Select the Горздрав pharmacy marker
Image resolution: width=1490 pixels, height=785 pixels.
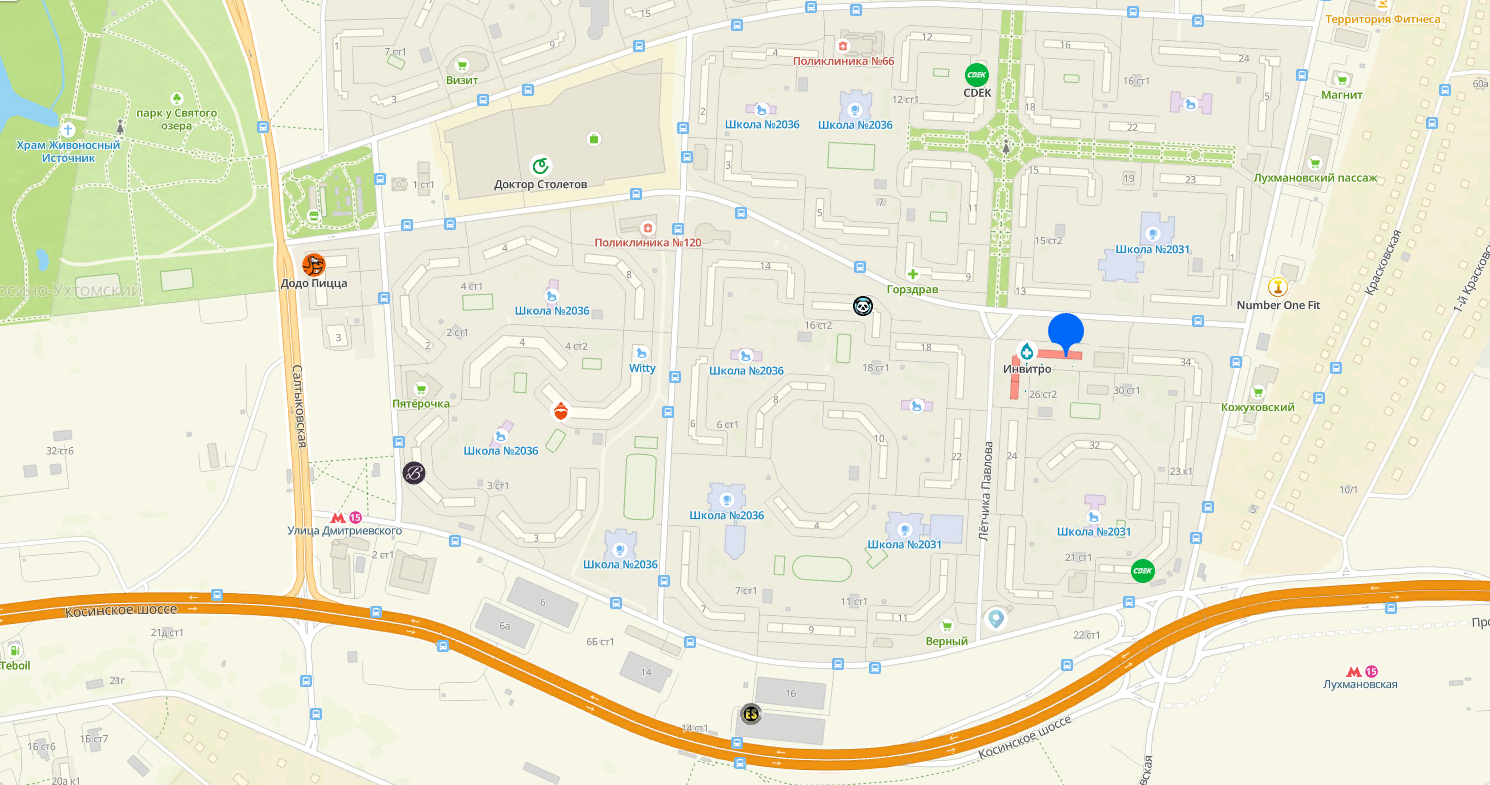912,274
